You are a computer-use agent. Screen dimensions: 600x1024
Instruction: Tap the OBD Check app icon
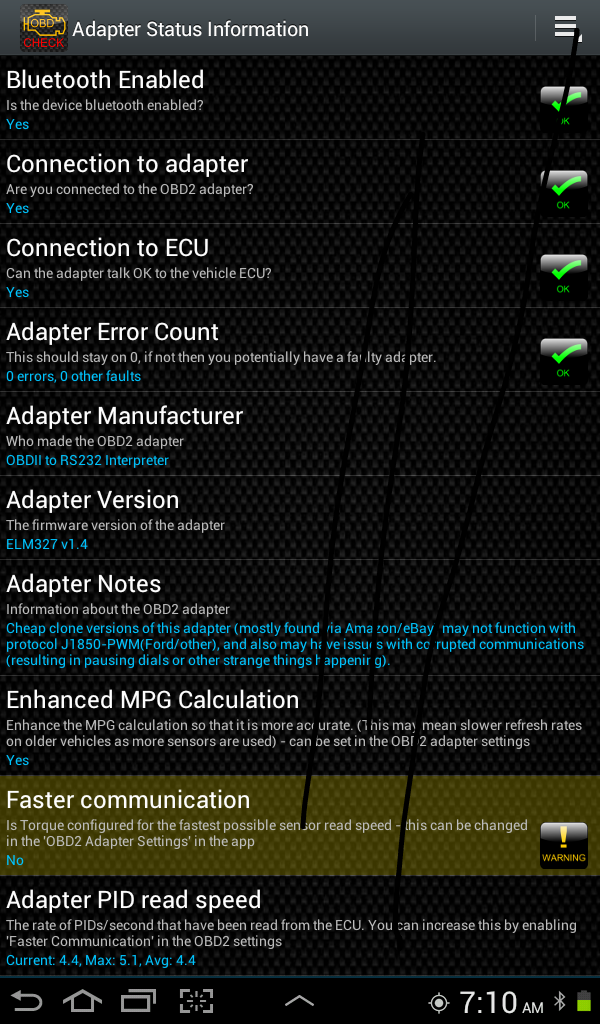44,28
